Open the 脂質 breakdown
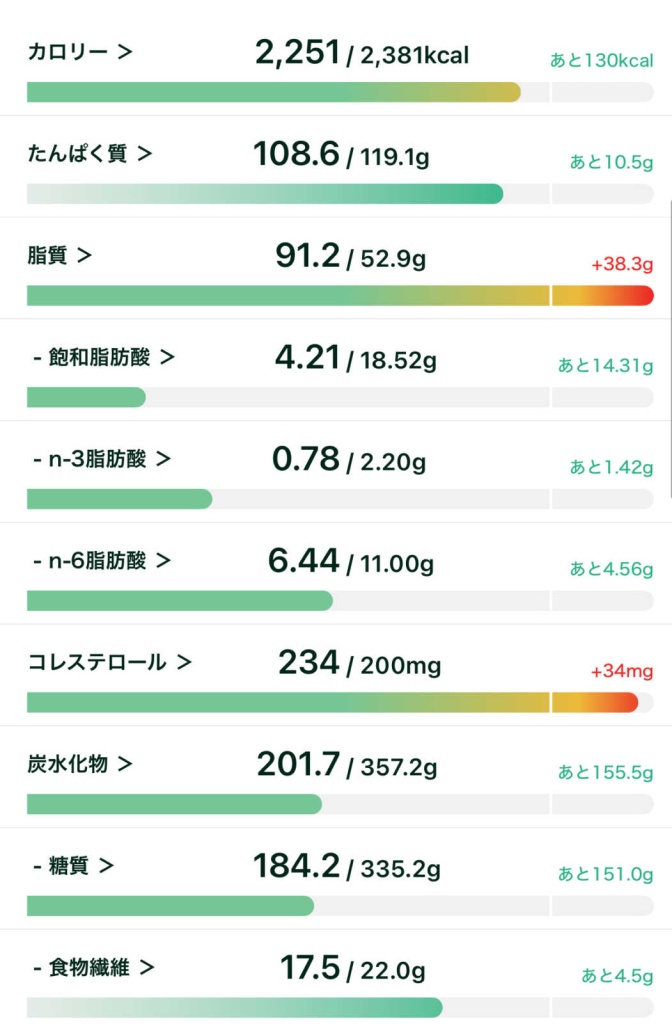The height and width of the screenshot is (1024, 672). tap(60, 256)
